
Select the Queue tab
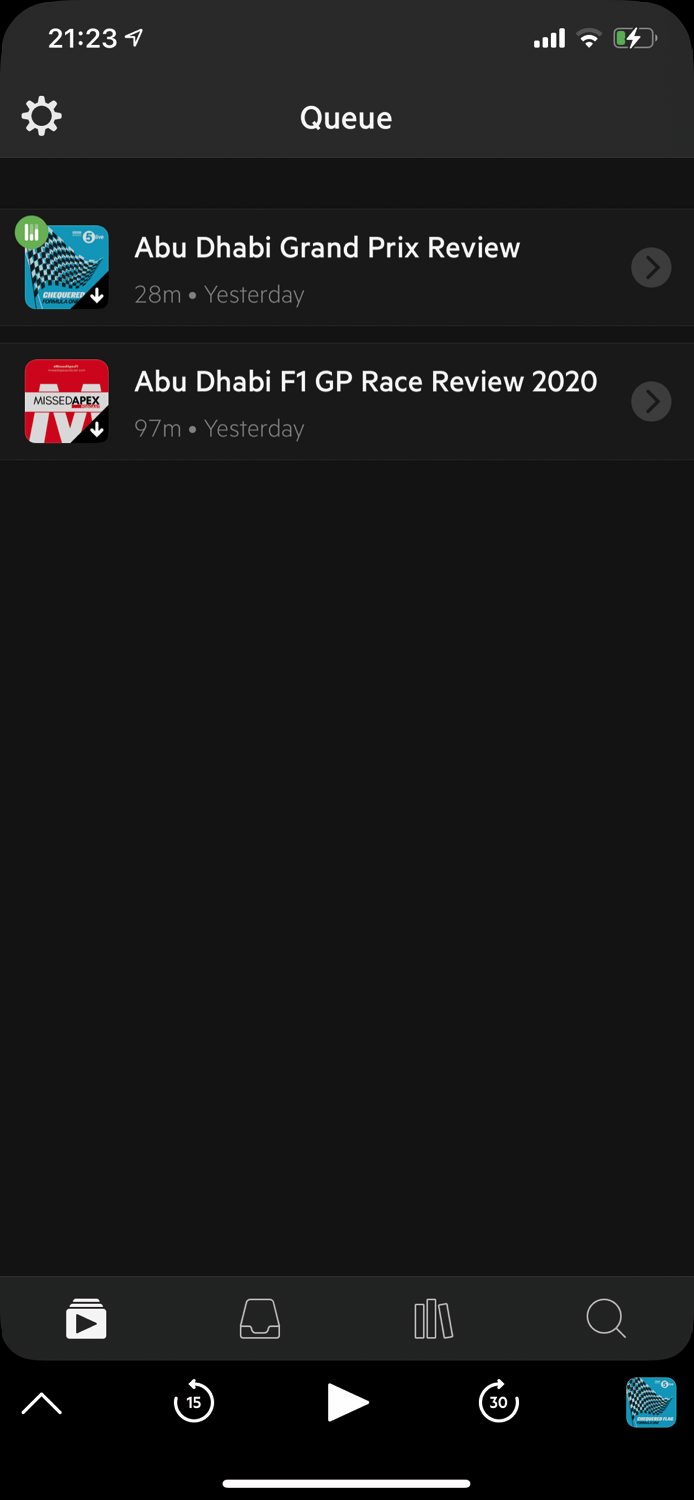click(x=86, y=1319)
